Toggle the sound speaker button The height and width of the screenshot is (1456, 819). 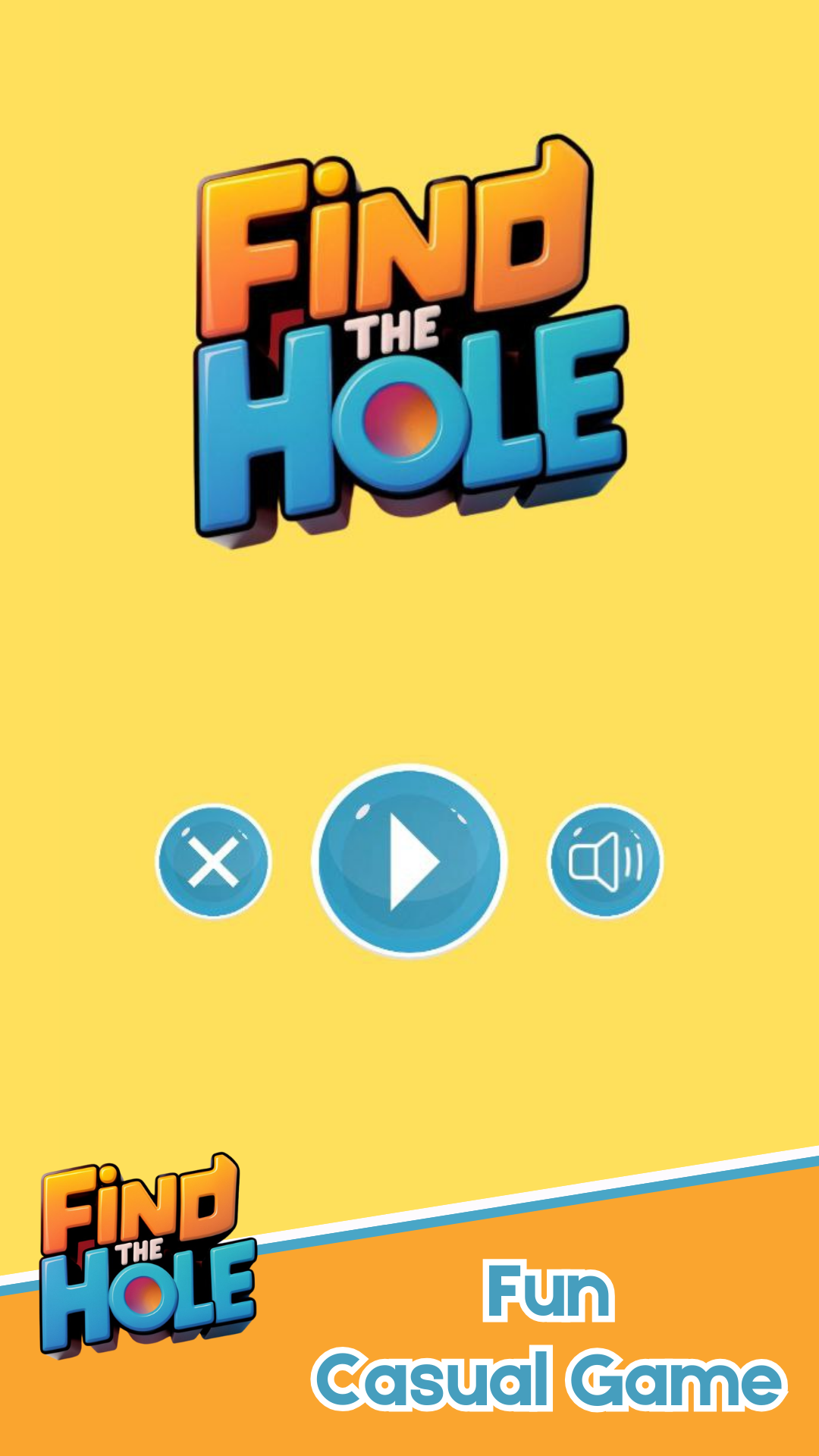click(604, 861)
